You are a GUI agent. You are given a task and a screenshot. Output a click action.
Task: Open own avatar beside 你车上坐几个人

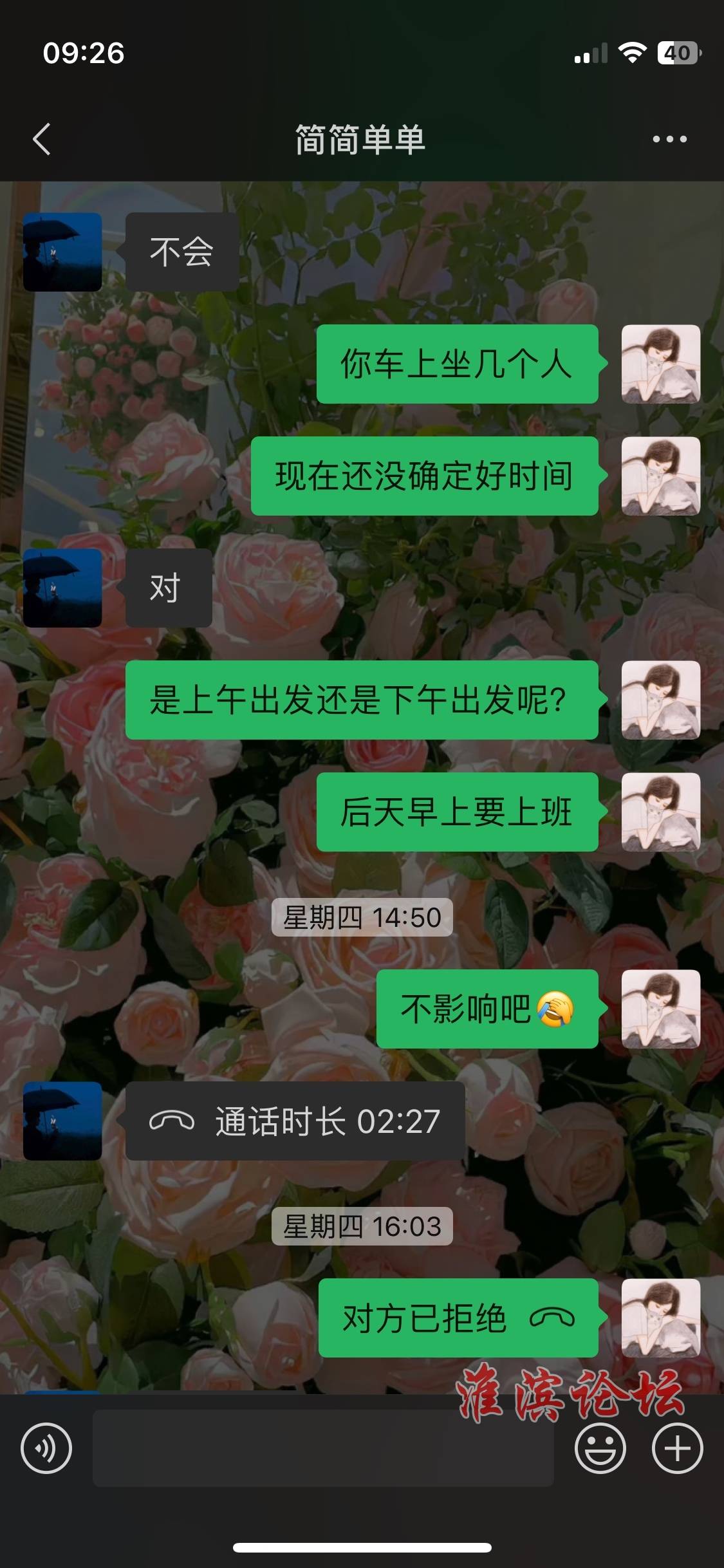pyautogui.click(x=660, y=364)
